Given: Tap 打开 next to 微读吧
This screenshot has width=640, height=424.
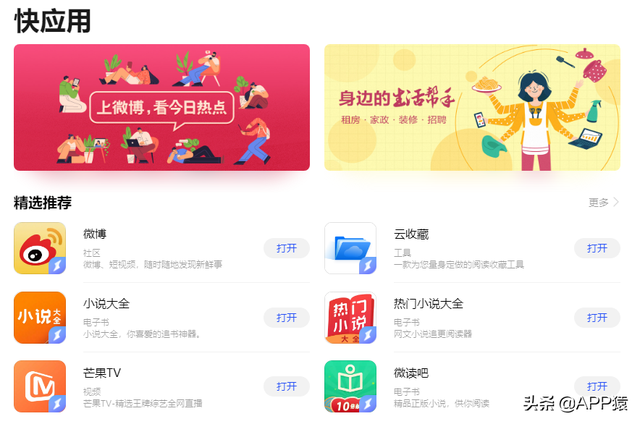Looking at the screenshot, I should (596, 386).
